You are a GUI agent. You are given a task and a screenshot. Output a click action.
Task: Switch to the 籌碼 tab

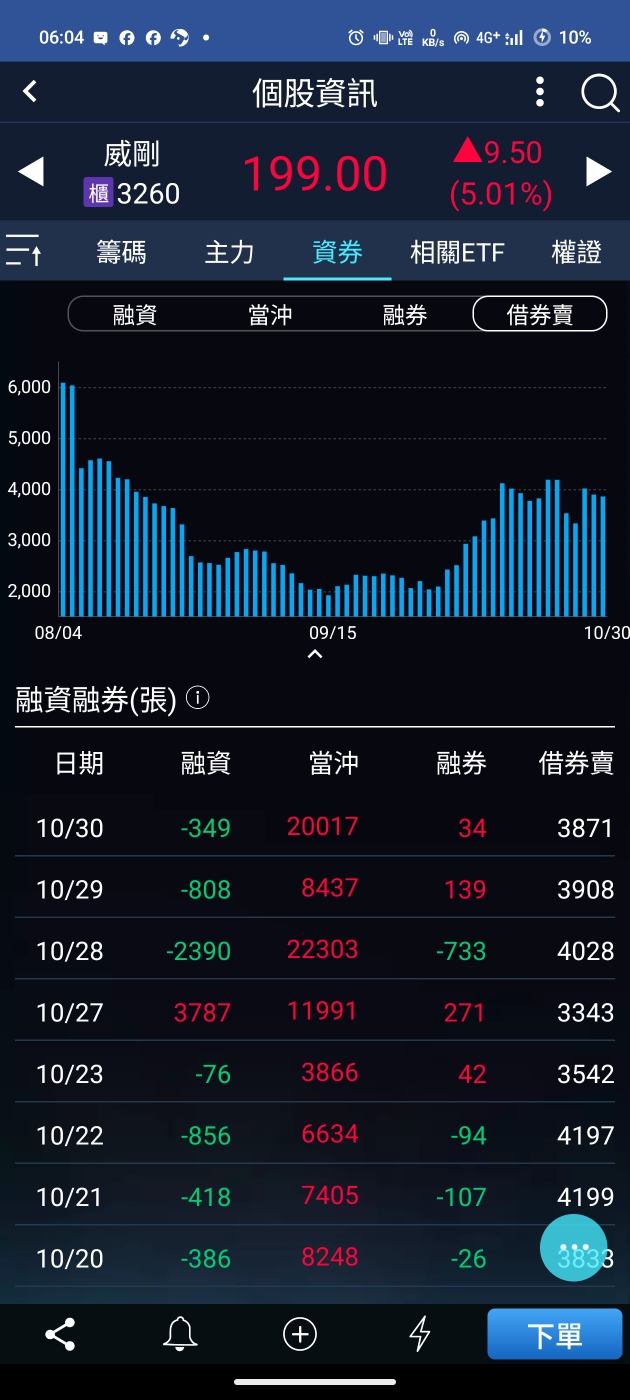[x=121, y=252]
